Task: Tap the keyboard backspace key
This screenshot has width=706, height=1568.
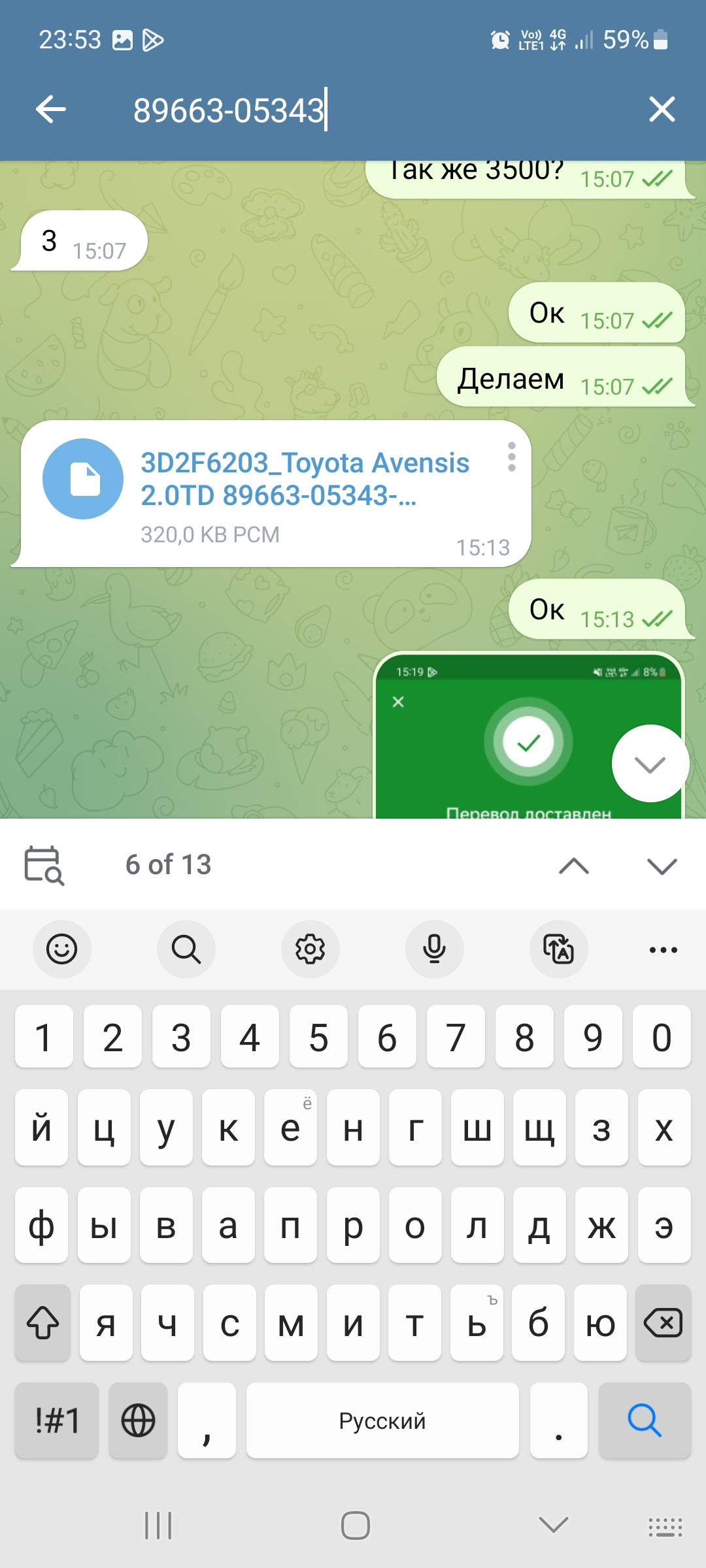Action: pos(663,1324)
